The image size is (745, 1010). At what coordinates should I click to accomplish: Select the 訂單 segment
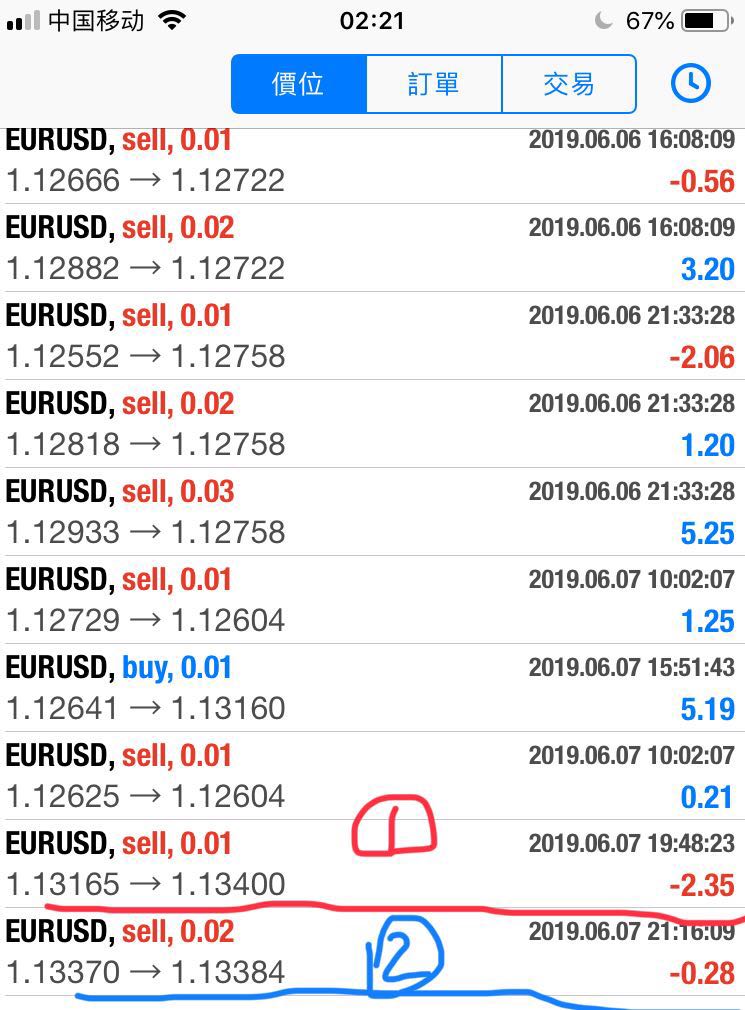[433, 84]
